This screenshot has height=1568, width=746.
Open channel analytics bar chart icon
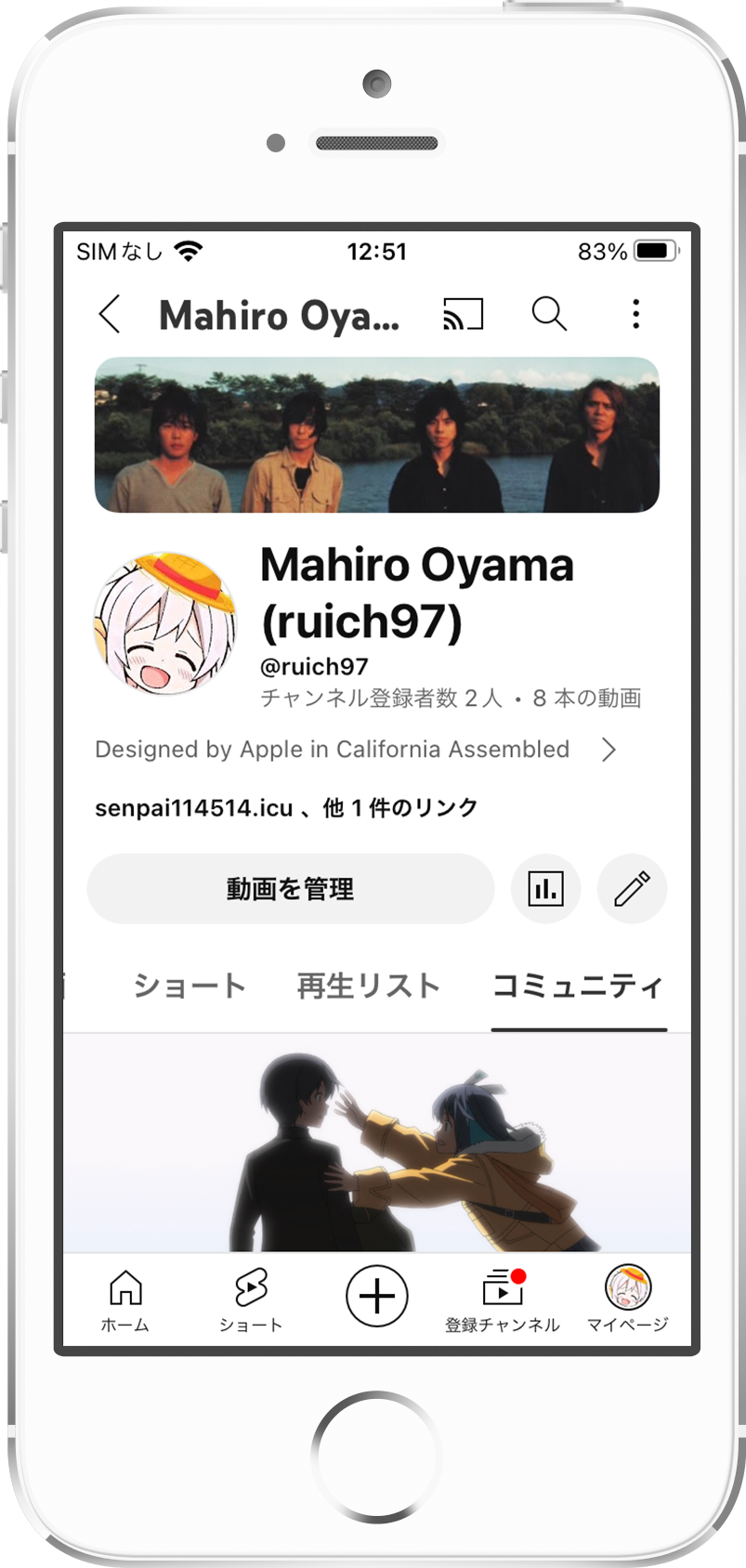point(545,889)
